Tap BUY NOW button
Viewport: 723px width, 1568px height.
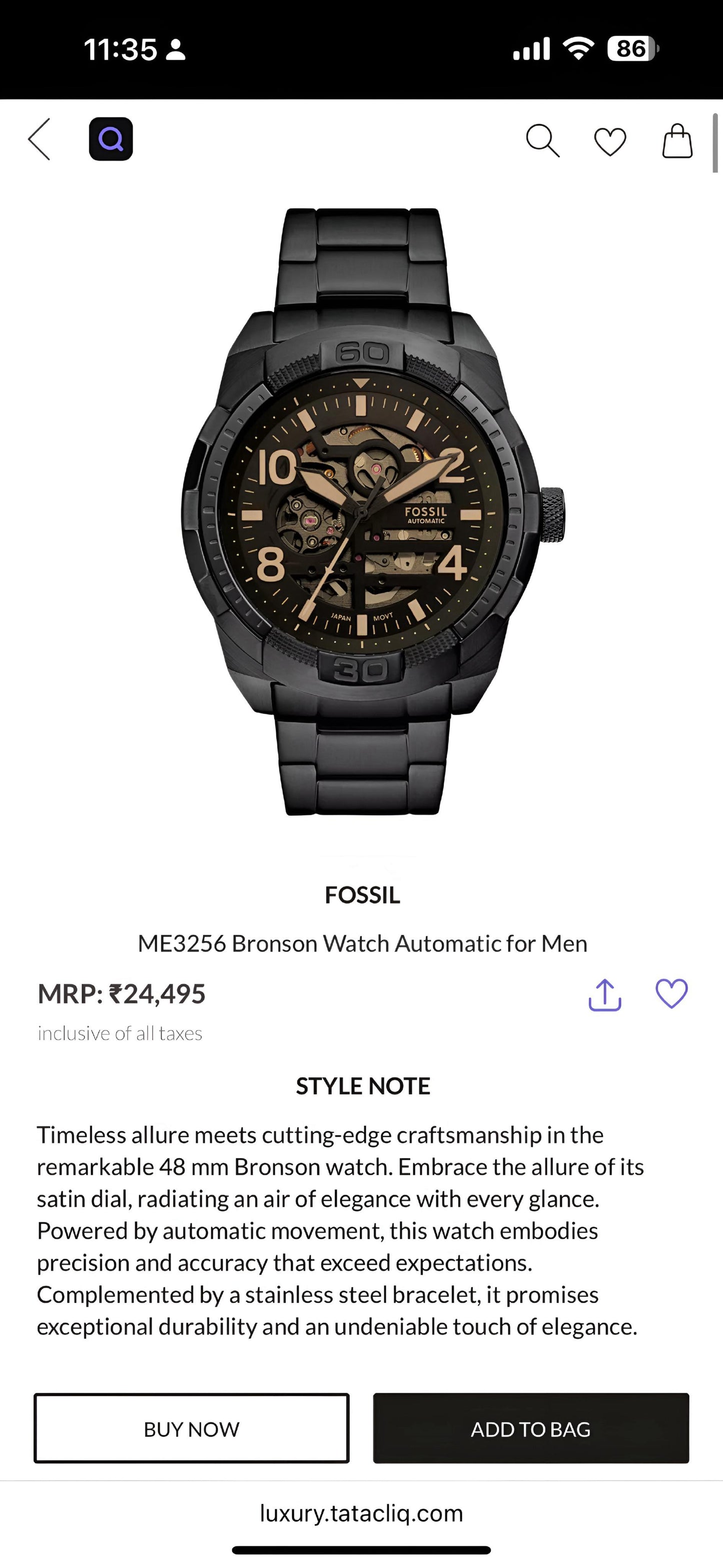pyautogui.click(x=192, y=1428)
